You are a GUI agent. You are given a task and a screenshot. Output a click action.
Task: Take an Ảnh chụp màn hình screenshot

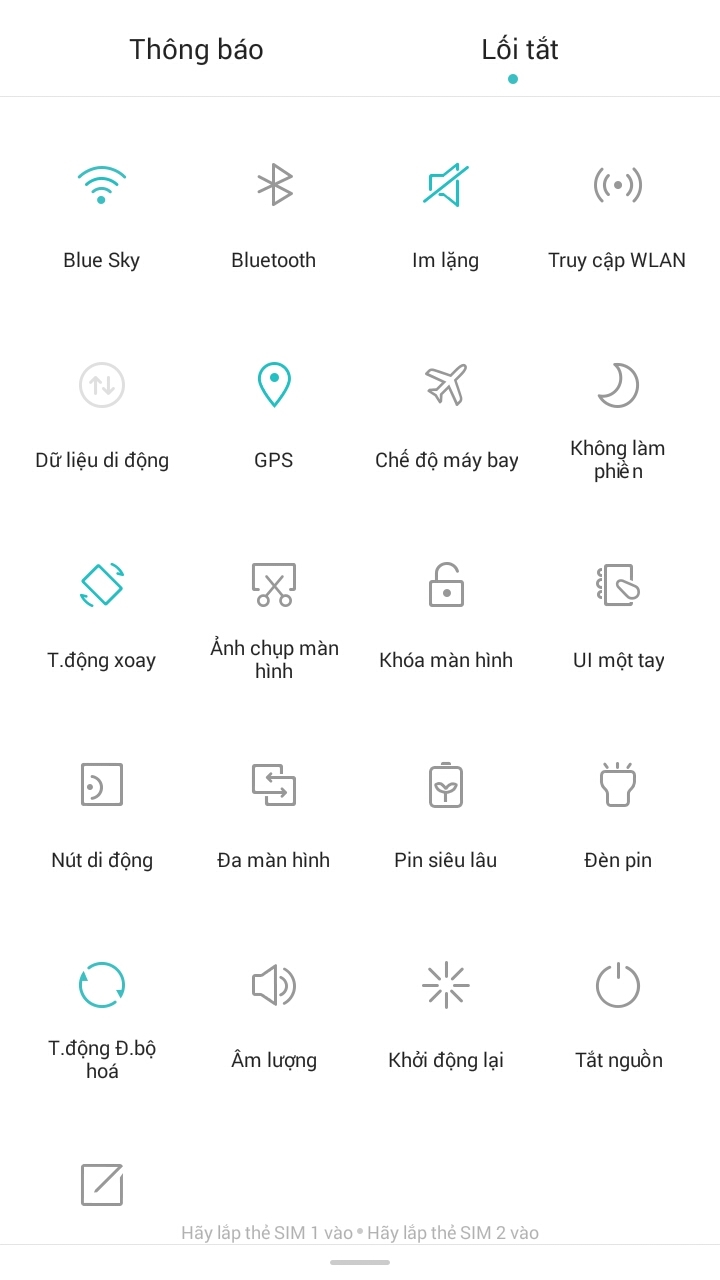[x=274, y=586]
